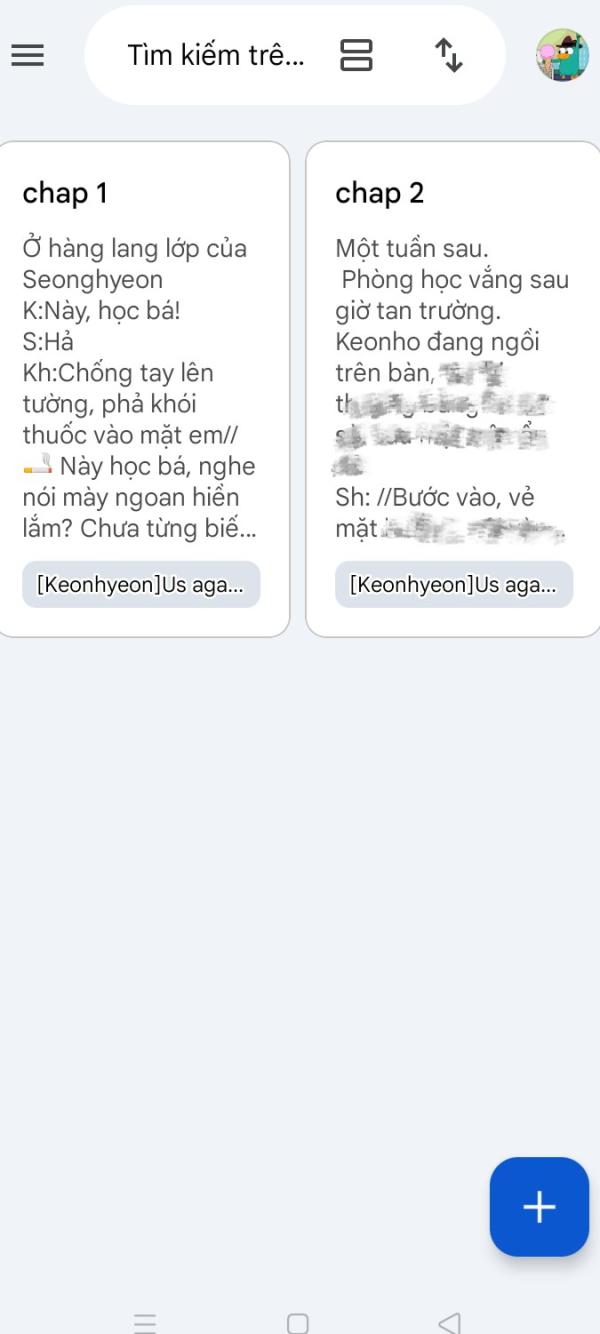Viewport: 600px width, 1334px height.
Task: Tap the 'Tìm kiếm trê...' search field
Action: pos(215,56)
